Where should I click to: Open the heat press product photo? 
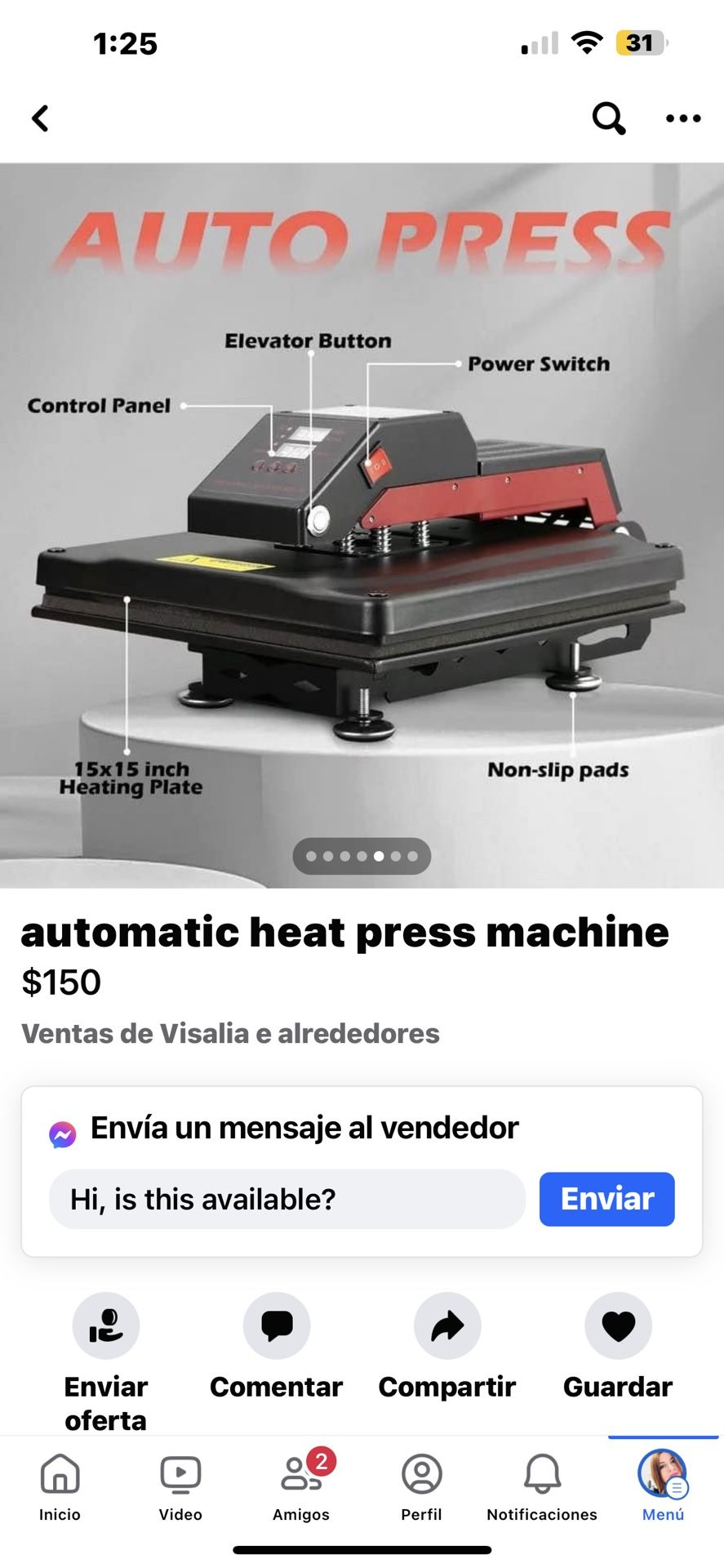362,523
